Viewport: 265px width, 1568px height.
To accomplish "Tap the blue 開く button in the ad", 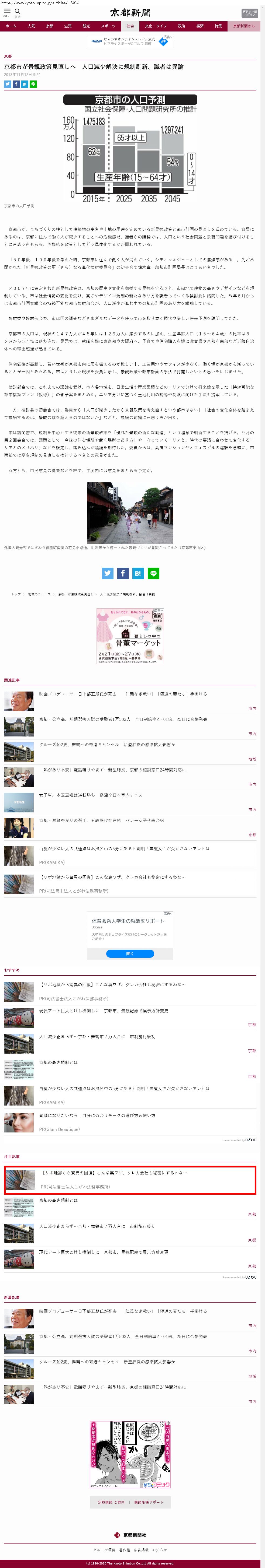I will click(x=130, y=953).
